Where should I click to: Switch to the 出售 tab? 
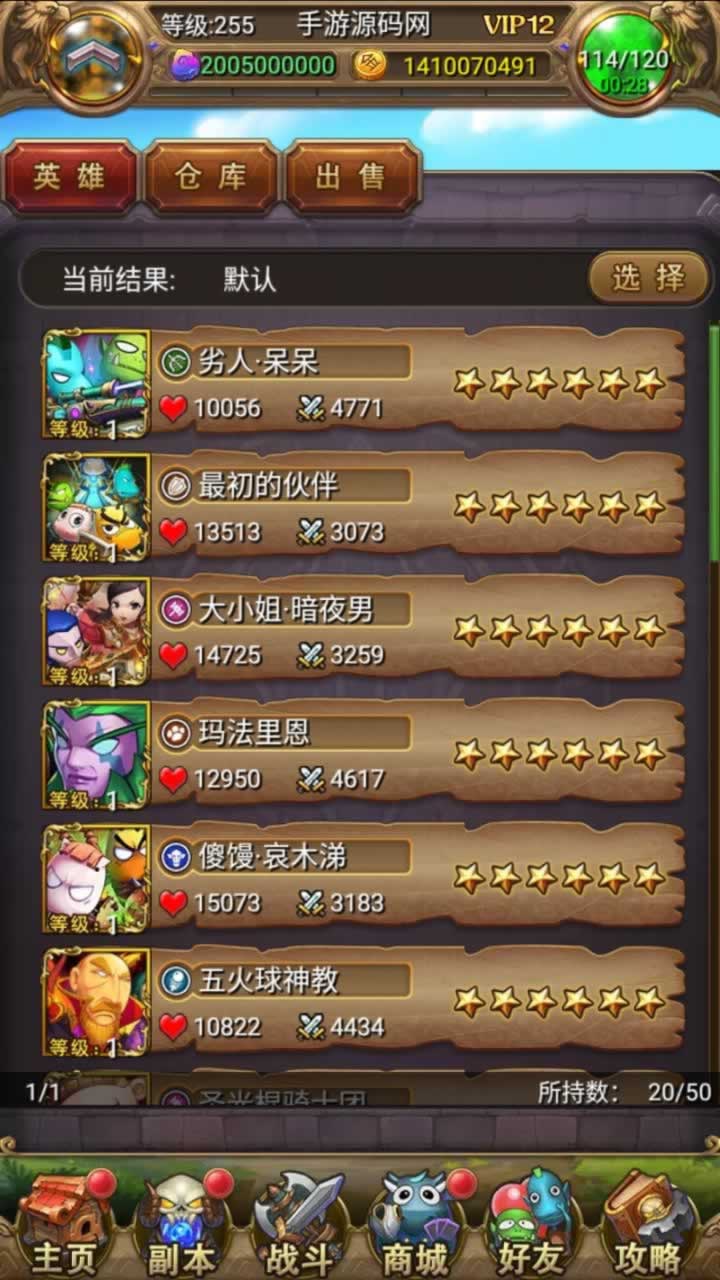click(x=351, y=177)
